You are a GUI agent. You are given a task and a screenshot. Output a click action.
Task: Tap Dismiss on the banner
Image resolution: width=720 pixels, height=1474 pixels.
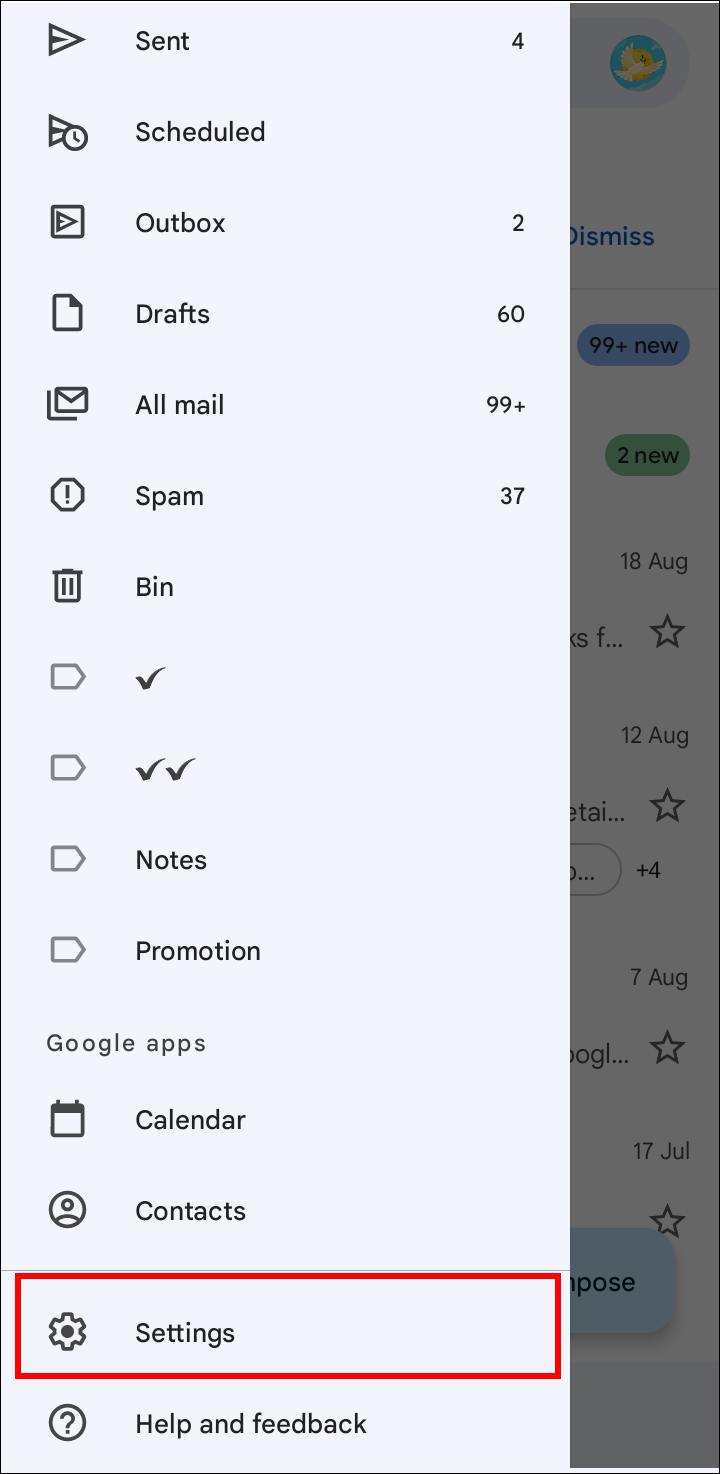[611, 237]
